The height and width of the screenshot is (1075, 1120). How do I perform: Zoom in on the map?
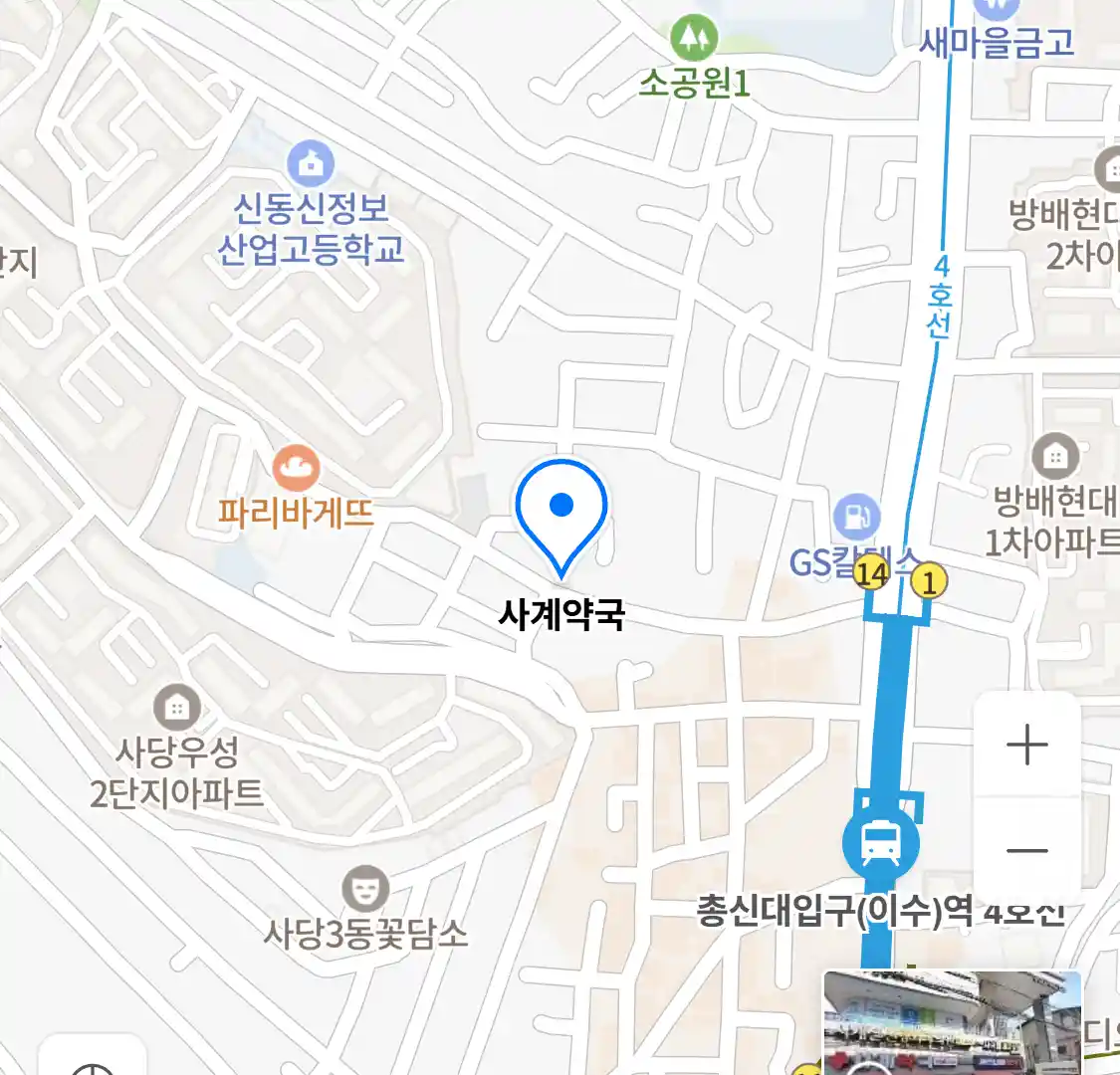click(x=1026, y=745)
